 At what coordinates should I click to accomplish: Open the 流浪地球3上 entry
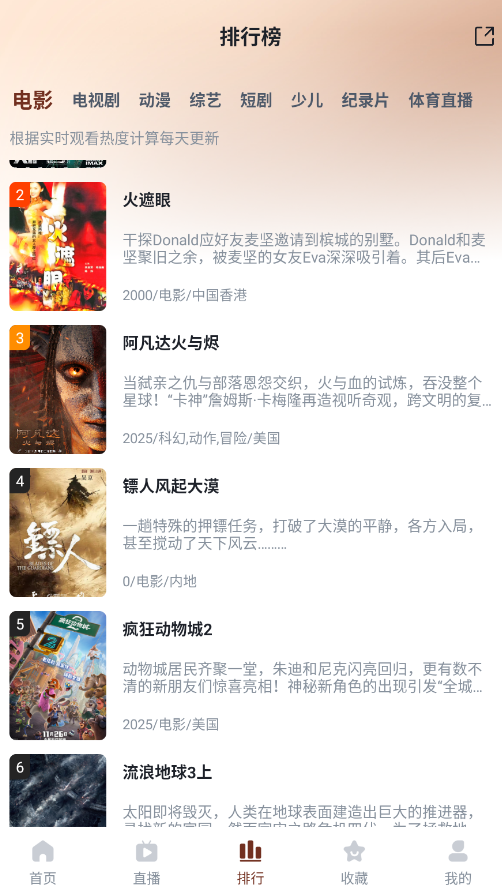(x=251, y=790)
